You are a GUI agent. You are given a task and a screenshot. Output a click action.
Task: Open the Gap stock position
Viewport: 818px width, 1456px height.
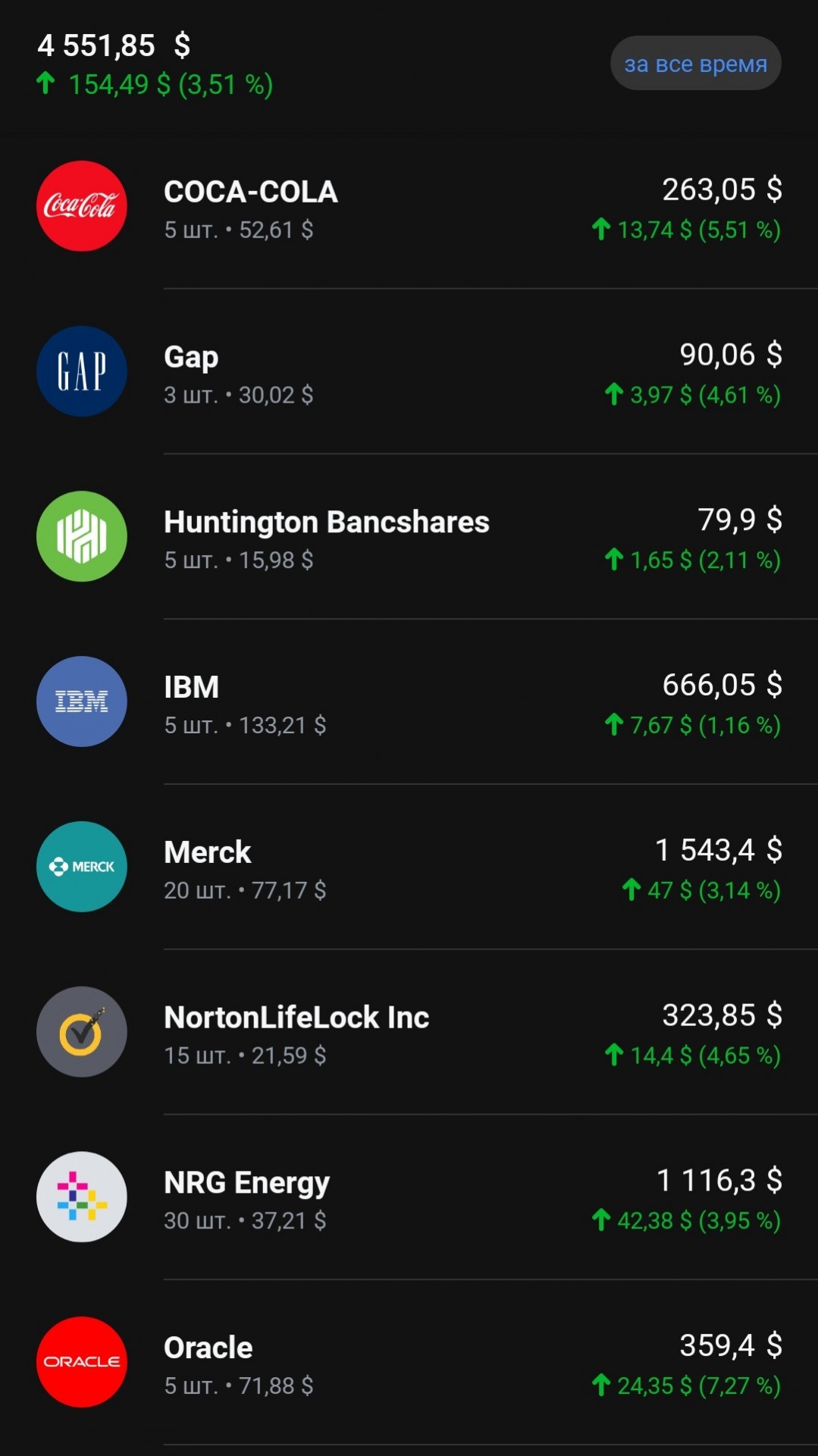(409, 372)
